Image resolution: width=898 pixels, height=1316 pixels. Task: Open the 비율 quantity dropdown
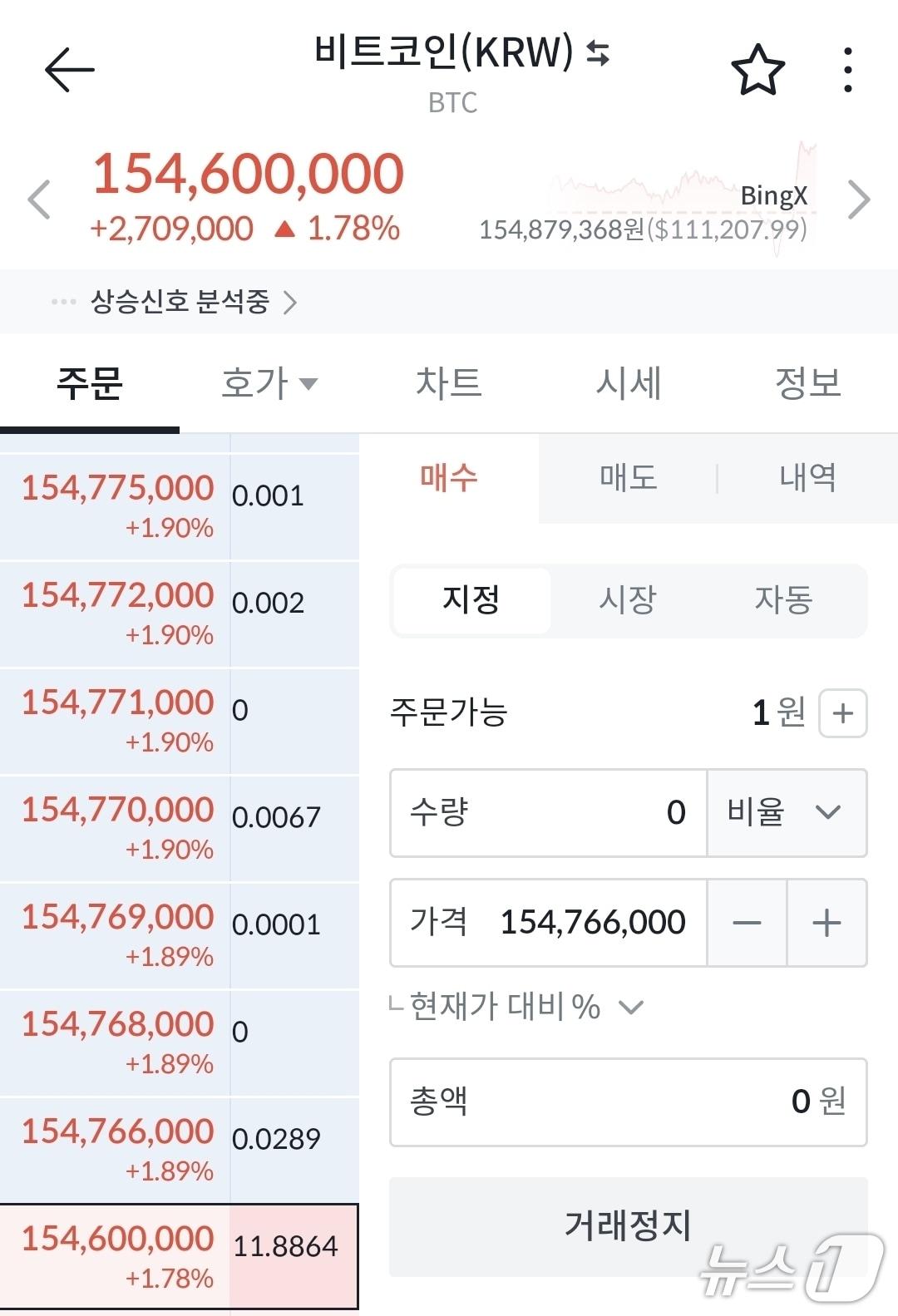pos(785,813)
